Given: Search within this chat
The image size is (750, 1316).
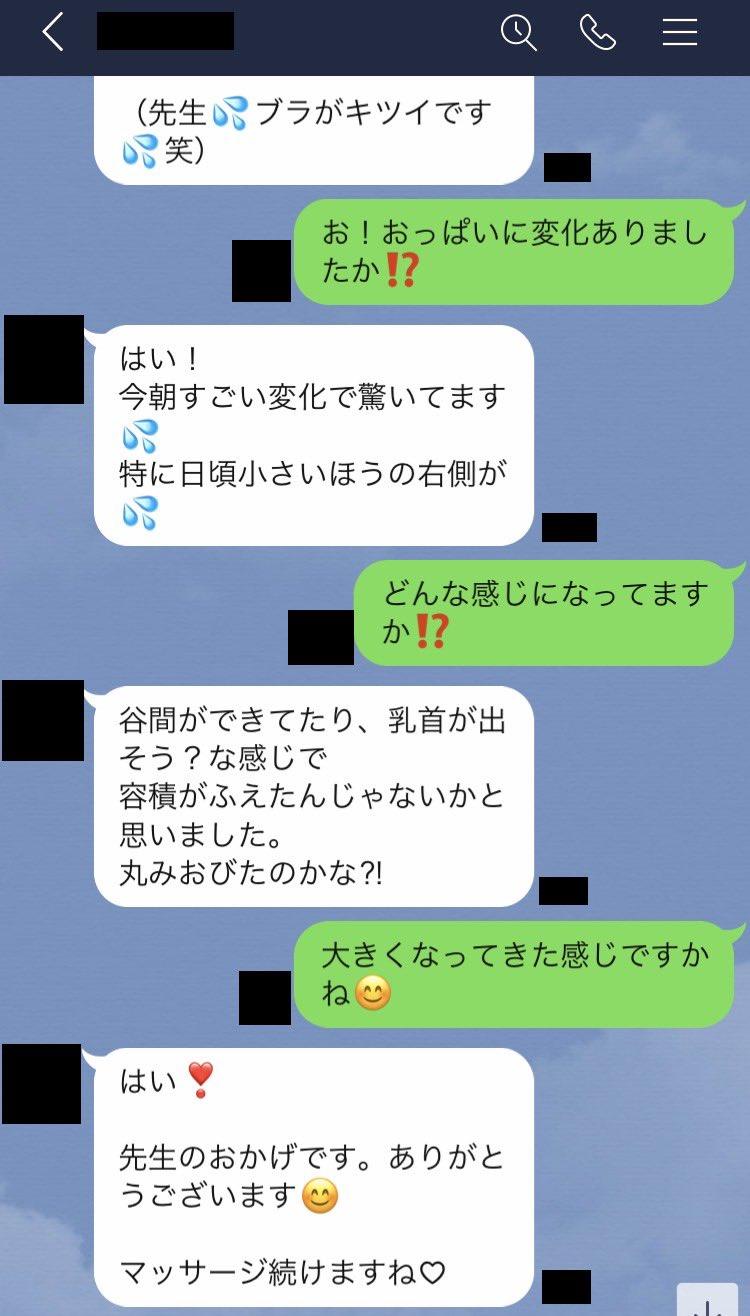Looking at the screenshot, I should [x=518, y=33].
